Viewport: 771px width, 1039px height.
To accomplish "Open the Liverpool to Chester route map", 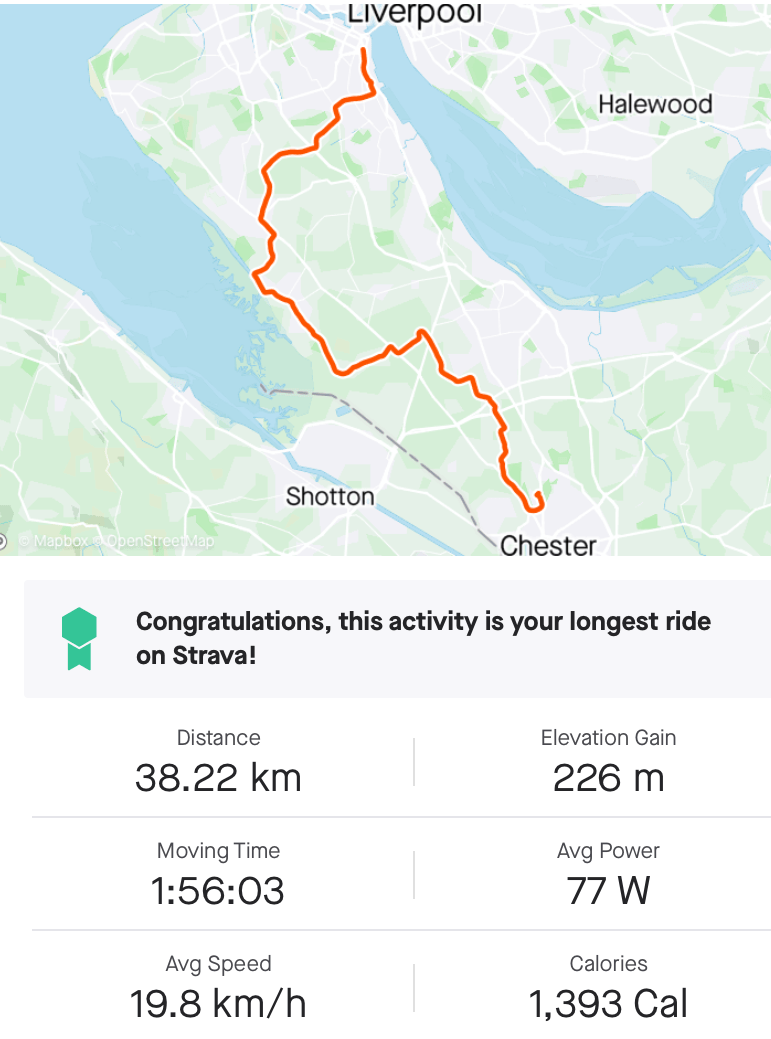I will [385, 280].
